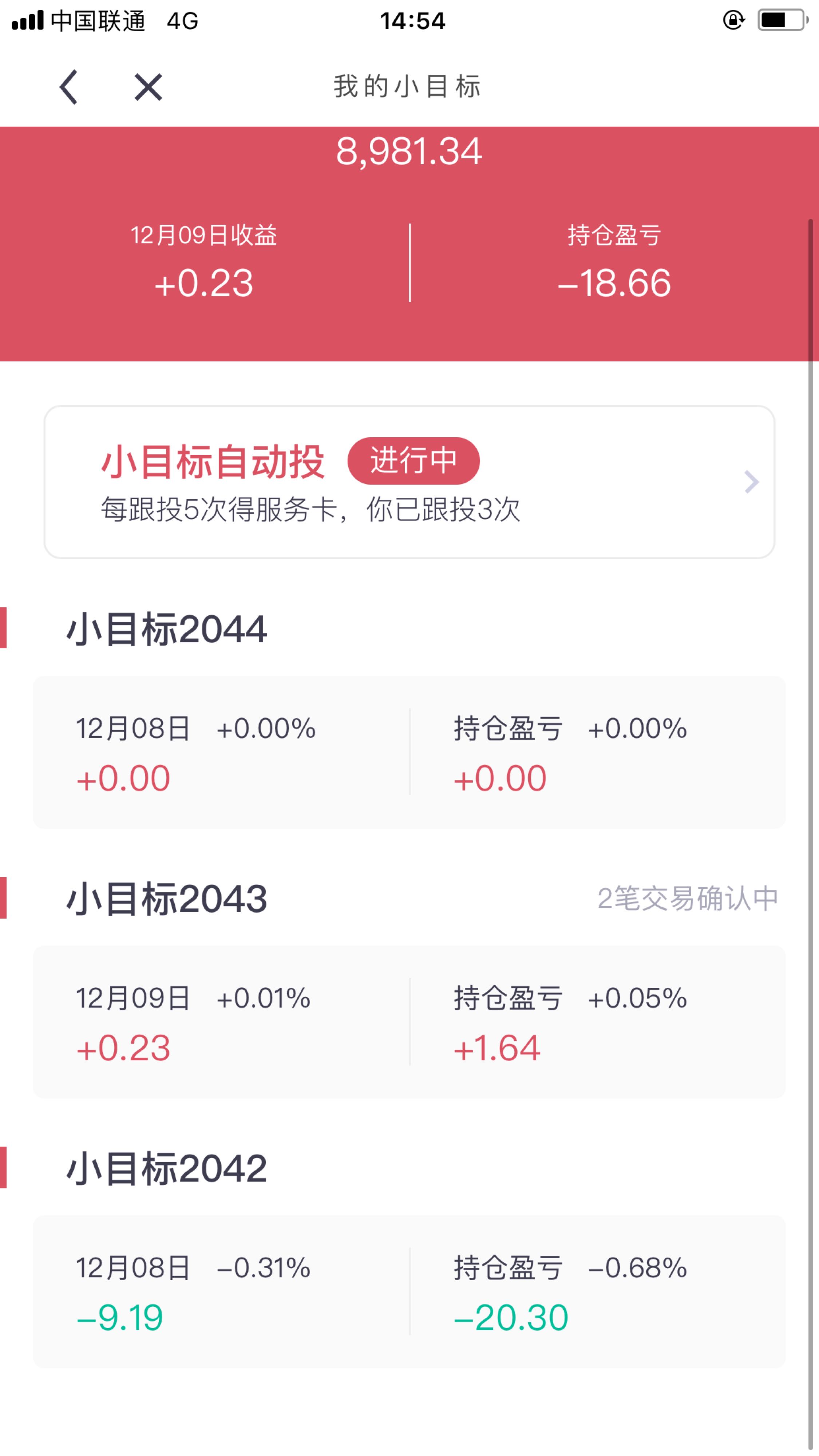The image size is (819, 1456).
Task: Close the 我的小目标 page
Action: point(148,87)
